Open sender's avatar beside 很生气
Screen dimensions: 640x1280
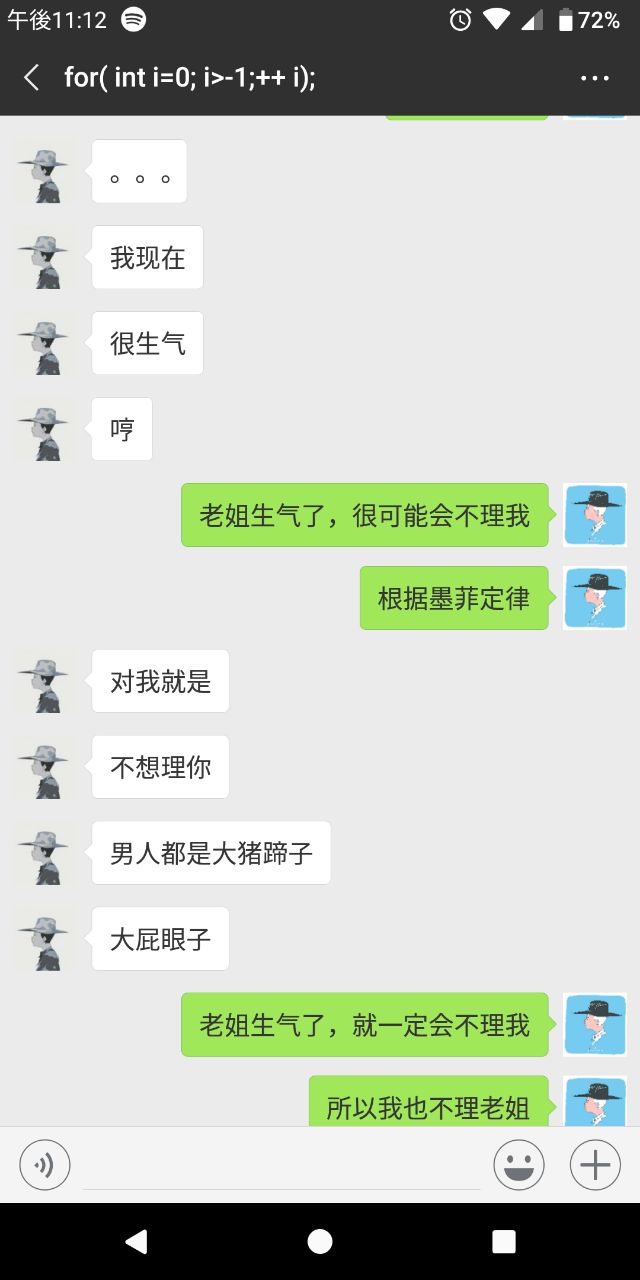[44, 343]
